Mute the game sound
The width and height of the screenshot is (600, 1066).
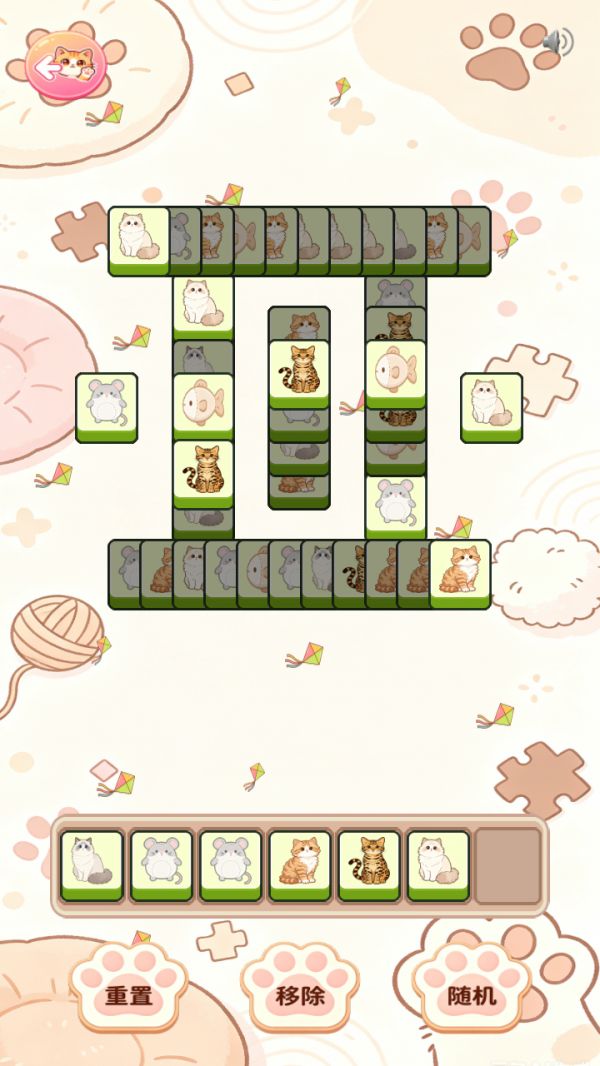click(x=558, y=42)
